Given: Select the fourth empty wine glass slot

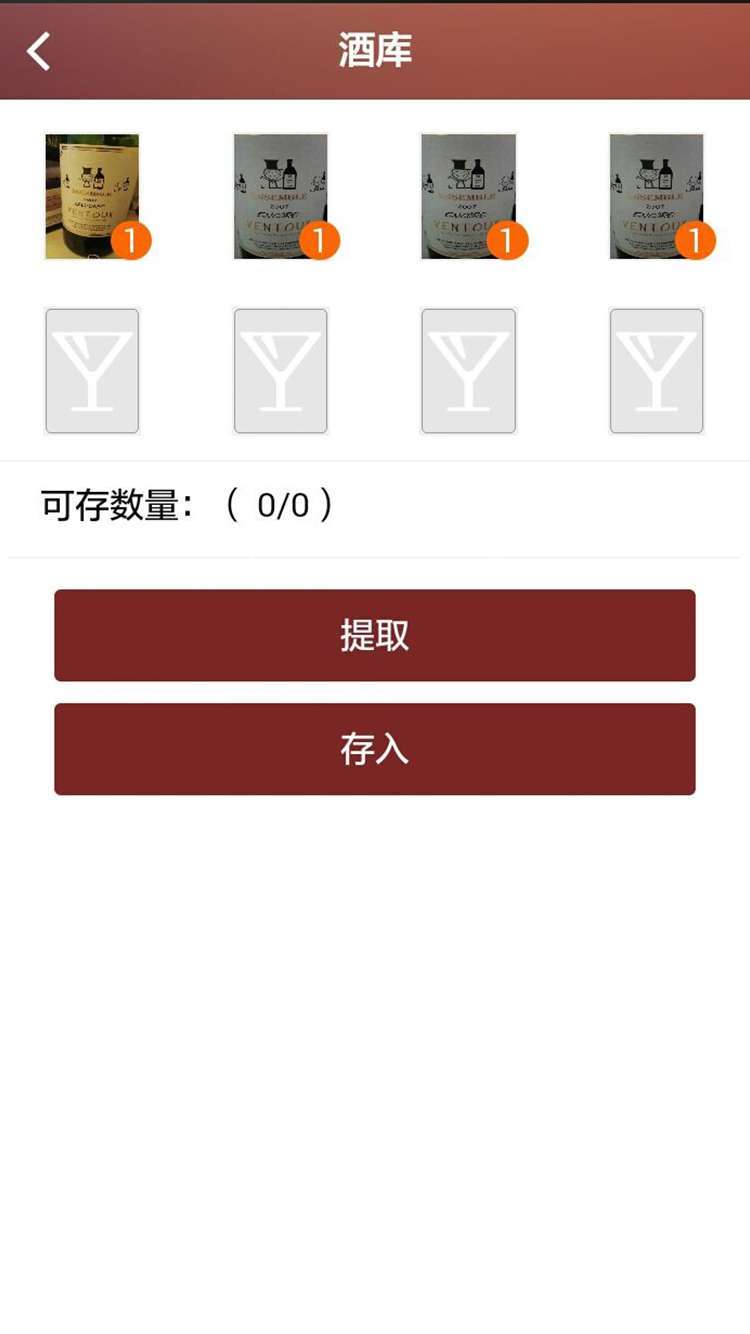Looking at the screenshot, I should 656,370.
